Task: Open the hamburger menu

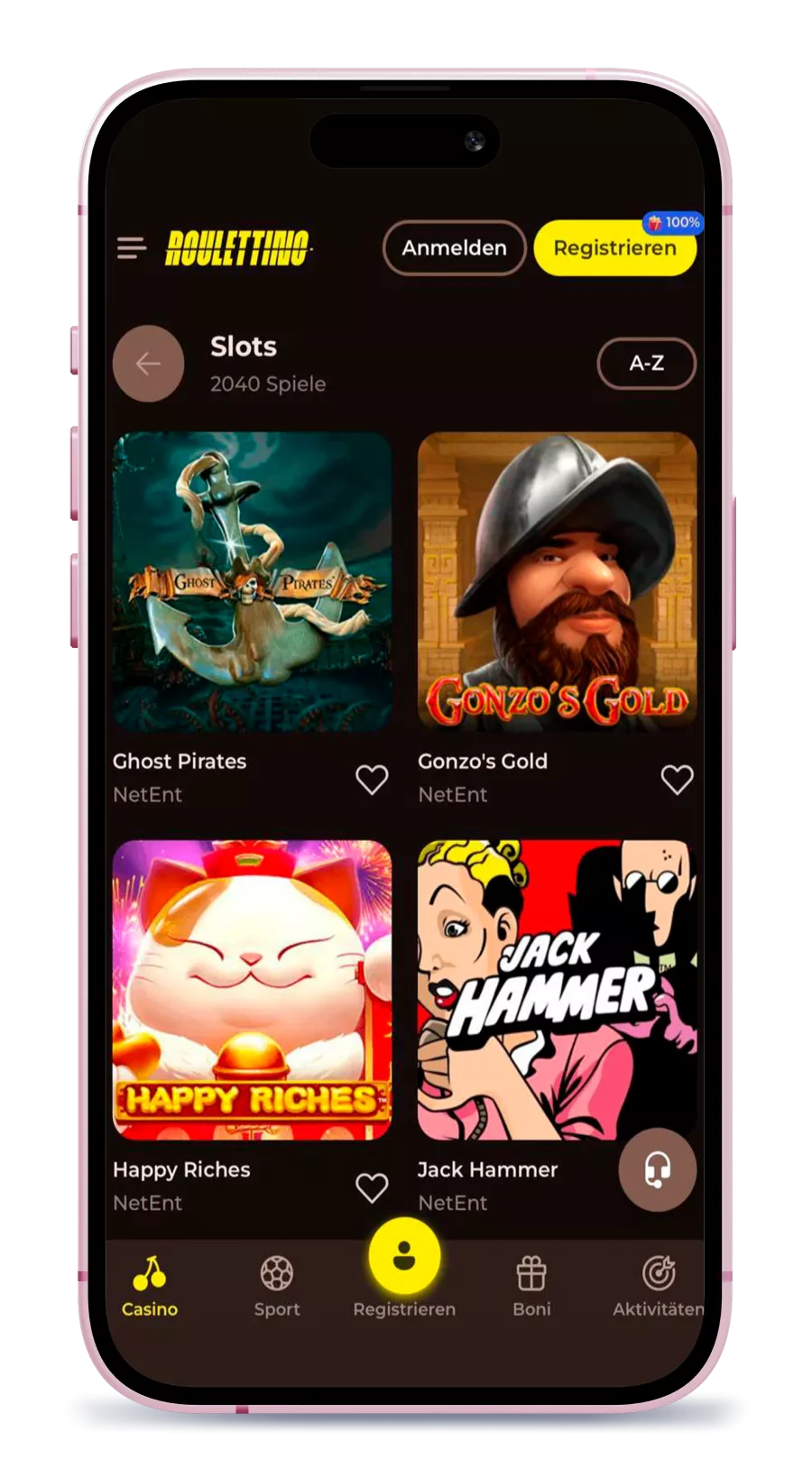Action: (x=131, y=248)
